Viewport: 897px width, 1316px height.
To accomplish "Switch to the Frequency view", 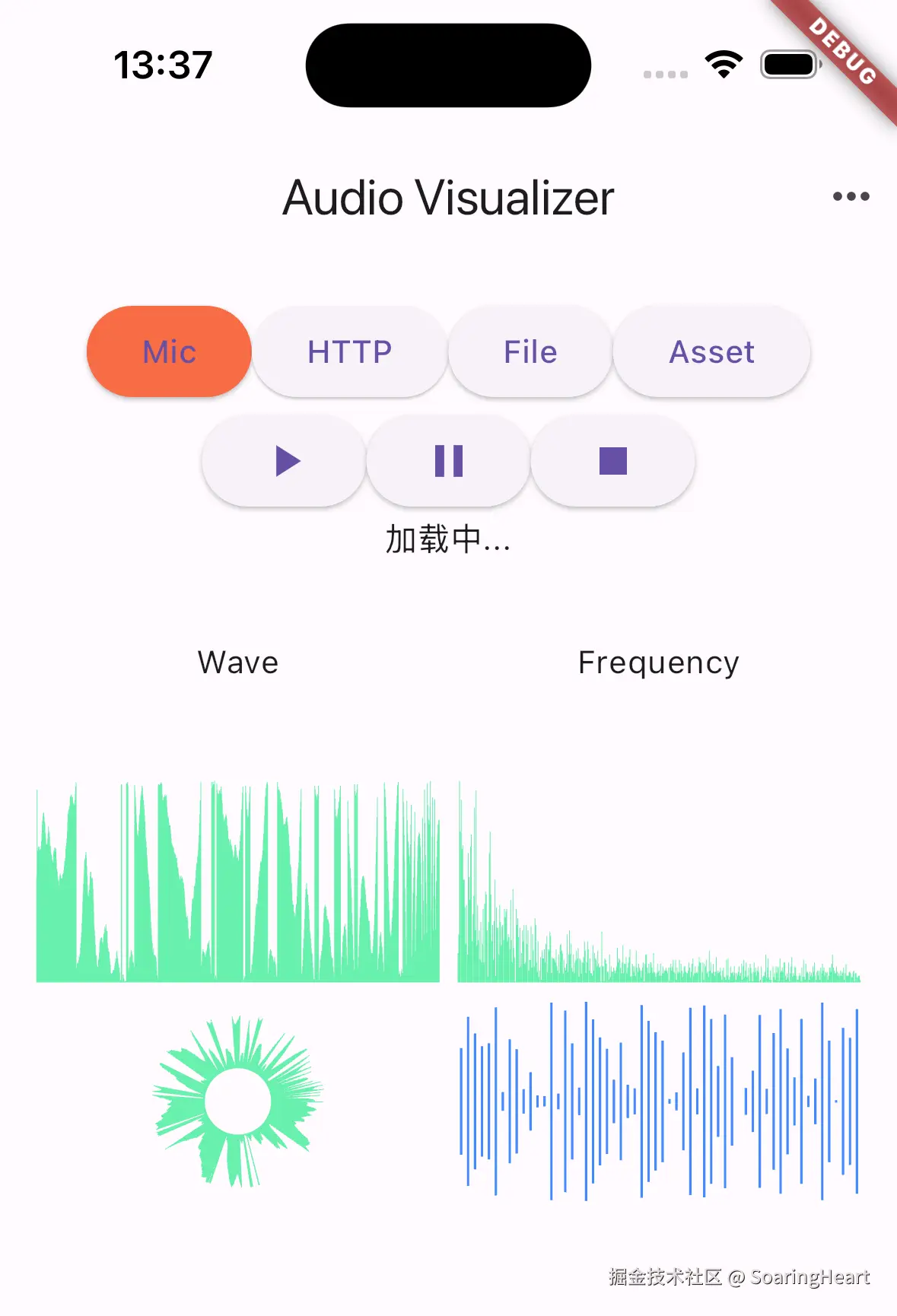I will [657, 663].
